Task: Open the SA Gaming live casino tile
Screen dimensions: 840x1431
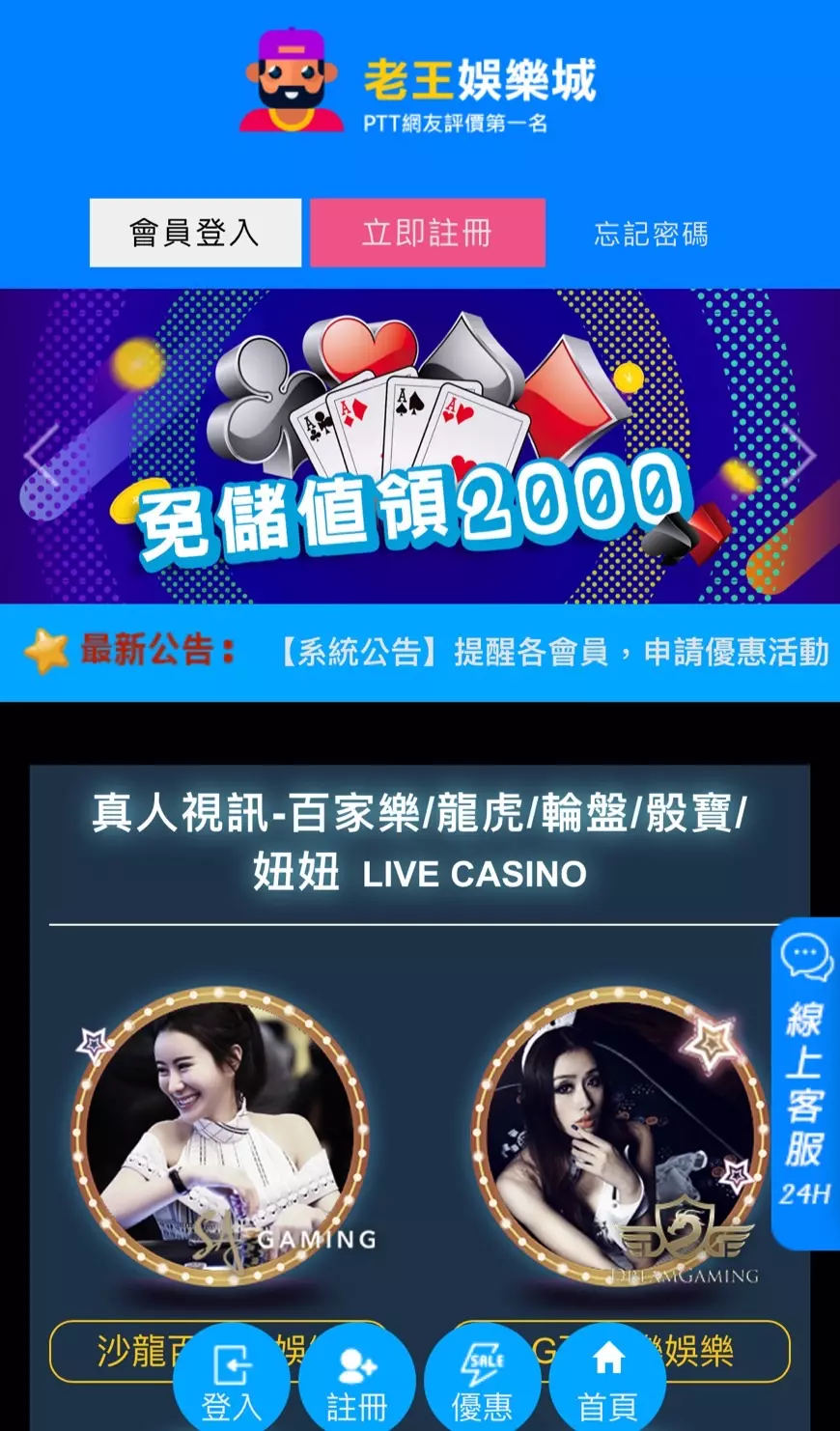Action: (x=221, y=1136)
